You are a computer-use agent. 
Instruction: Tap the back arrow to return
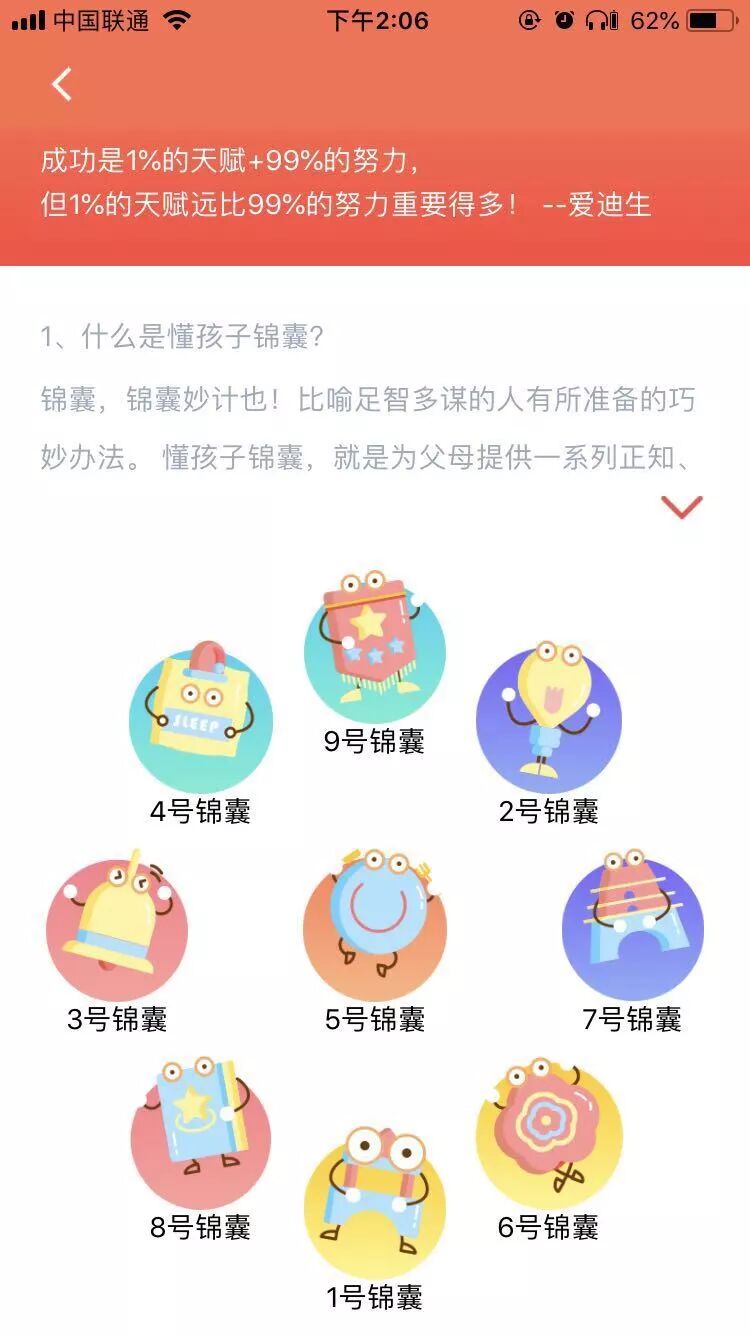tap(62, 85)
